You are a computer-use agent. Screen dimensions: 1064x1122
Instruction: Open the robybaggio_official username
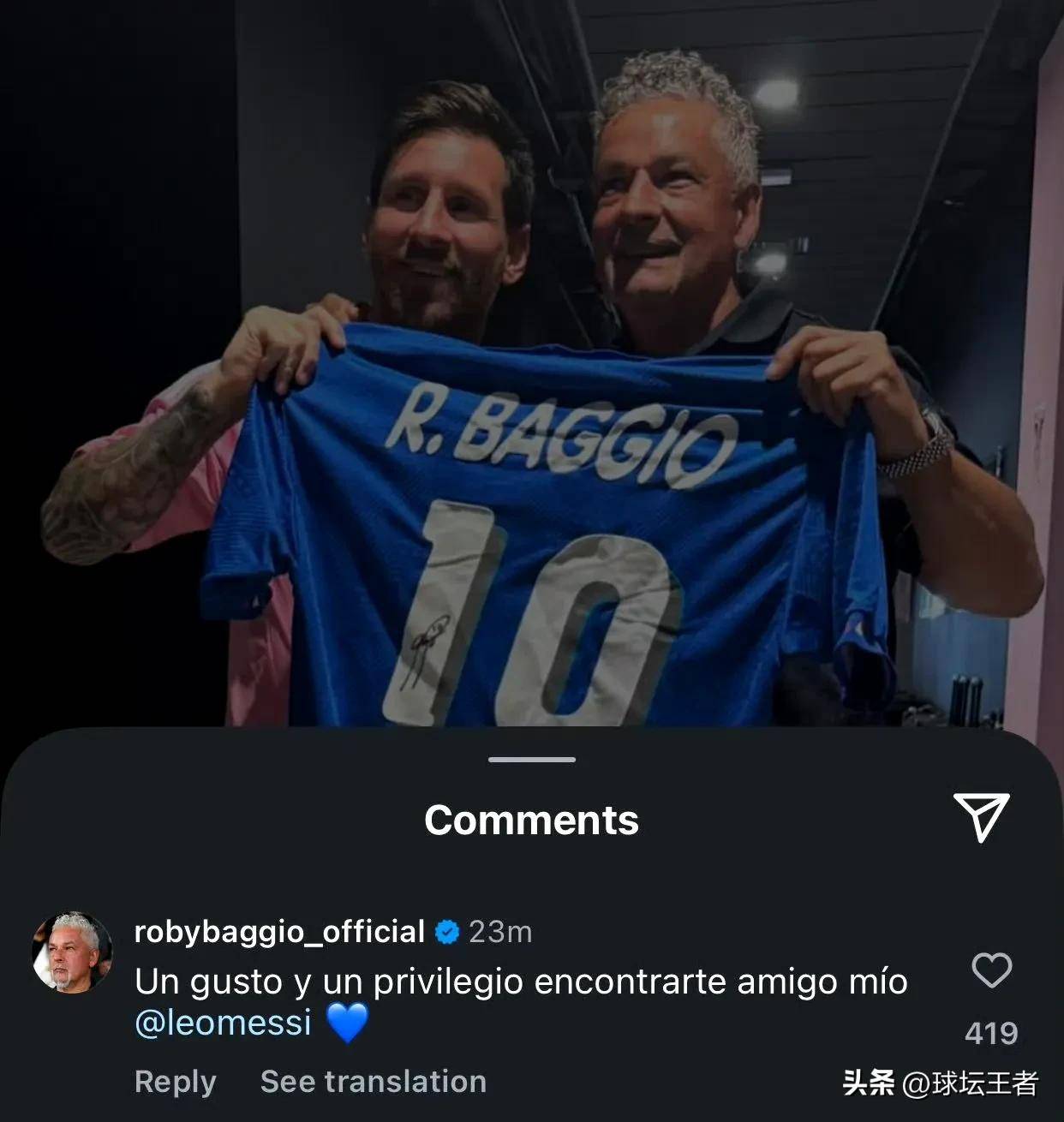(x=279, y=931)
